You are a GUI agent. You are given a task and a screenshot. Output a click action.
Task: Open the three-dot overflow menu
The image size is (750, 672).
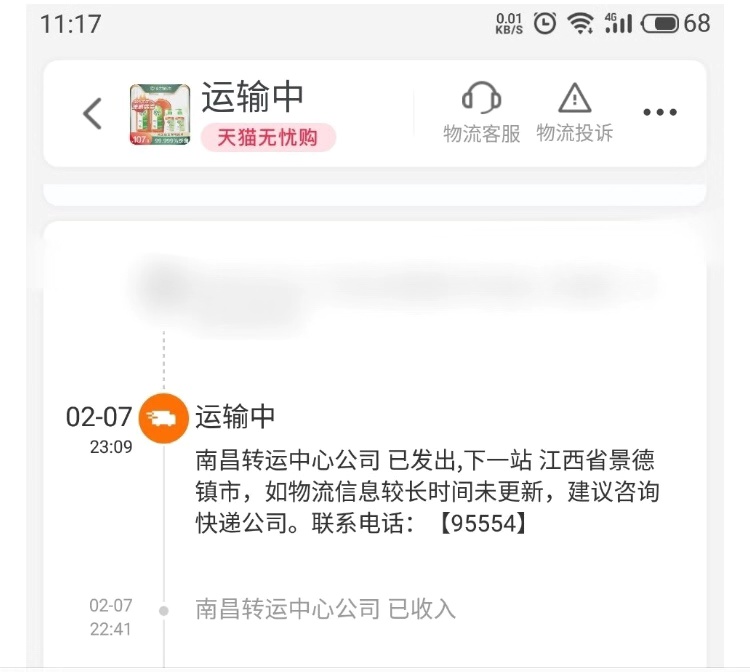click(x=660, y=113)
